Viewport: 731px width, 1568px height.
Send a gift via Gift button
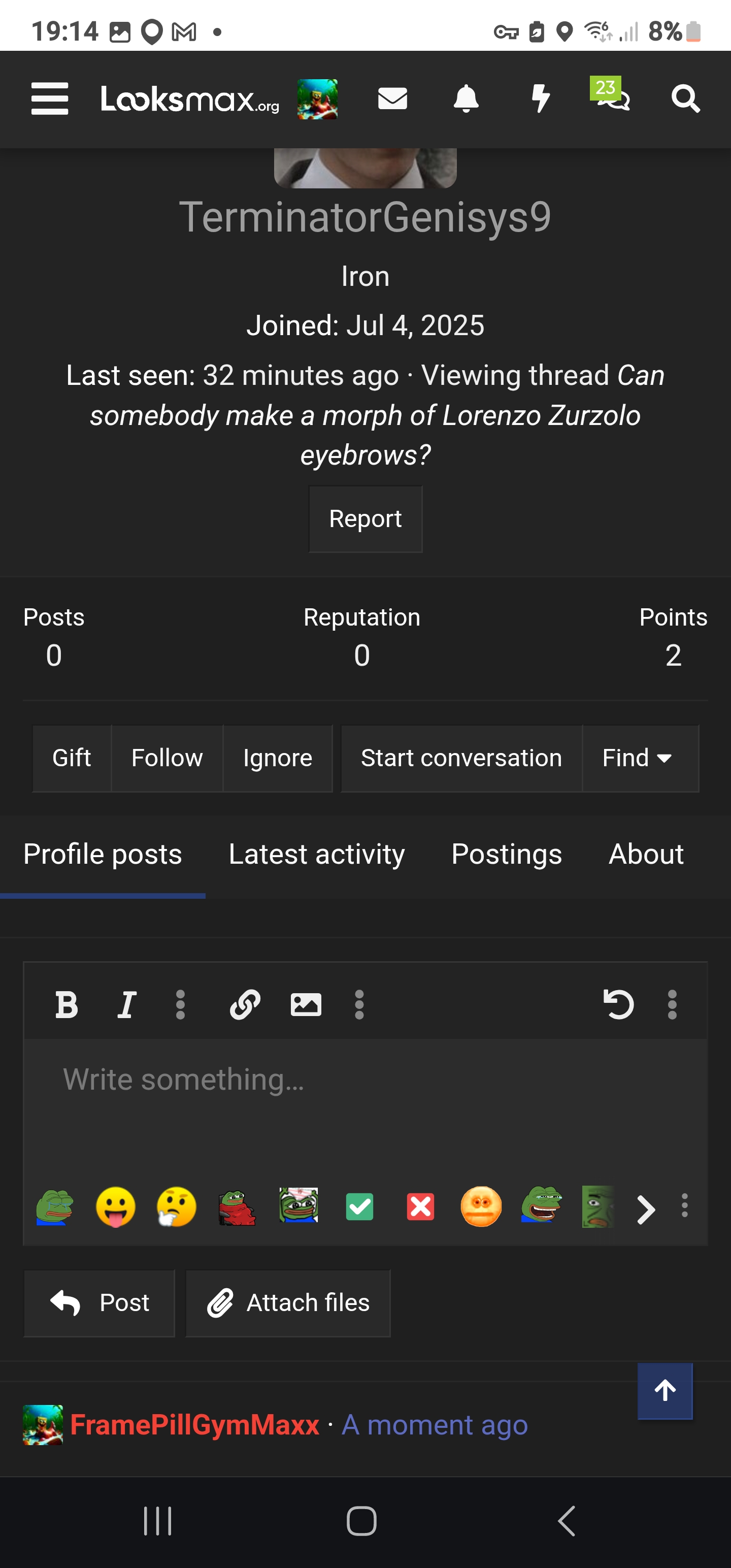pyautogui.click(x=72, y=759)
